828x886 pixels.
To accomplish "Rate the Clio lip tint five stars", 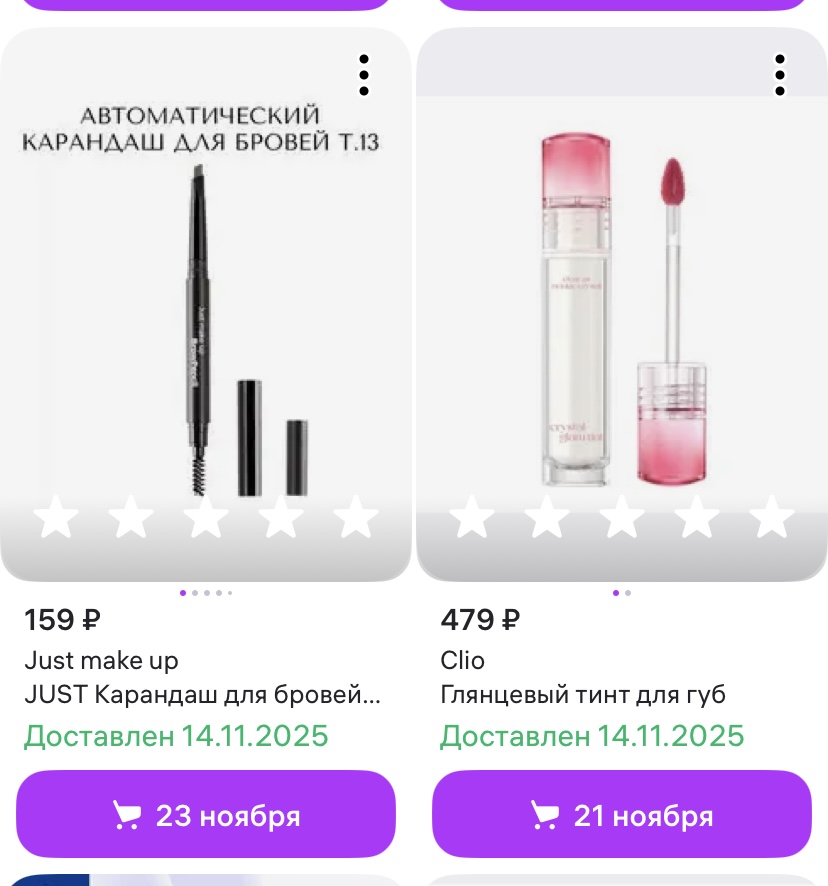I will coord(771,518).
